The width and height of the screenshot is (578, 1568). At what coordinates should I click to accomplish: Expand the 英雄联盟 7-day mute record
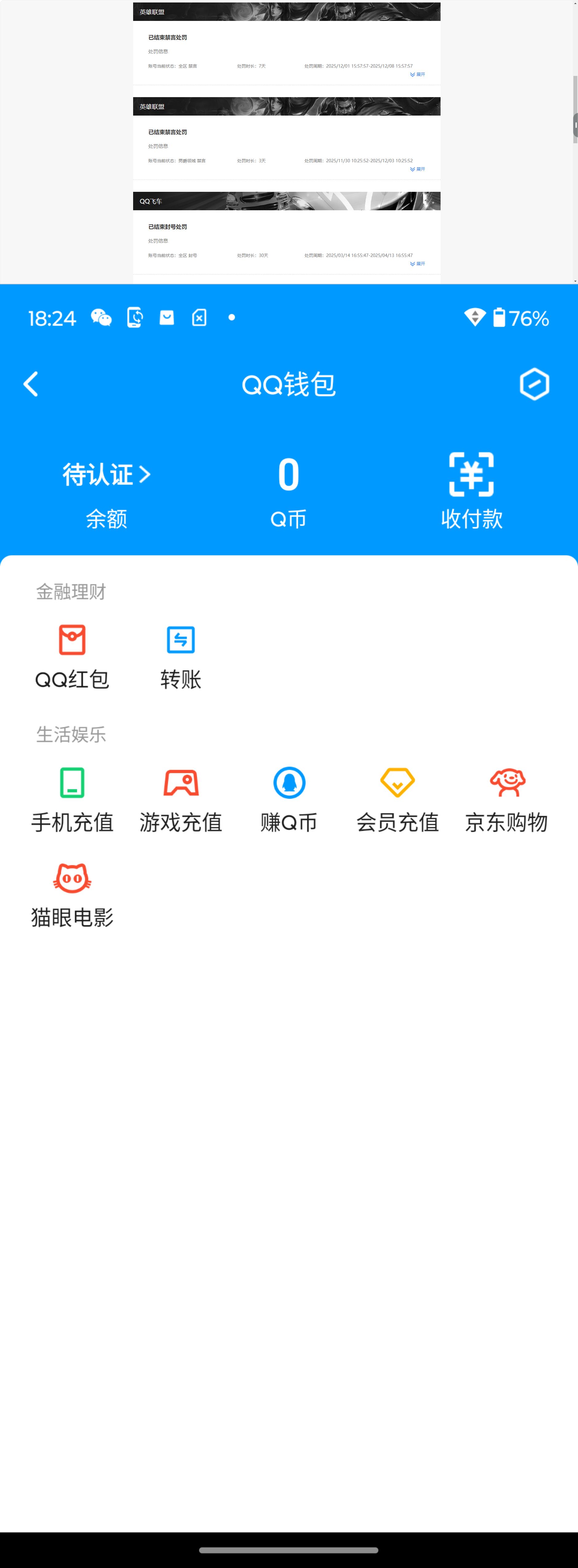point(417,74)
